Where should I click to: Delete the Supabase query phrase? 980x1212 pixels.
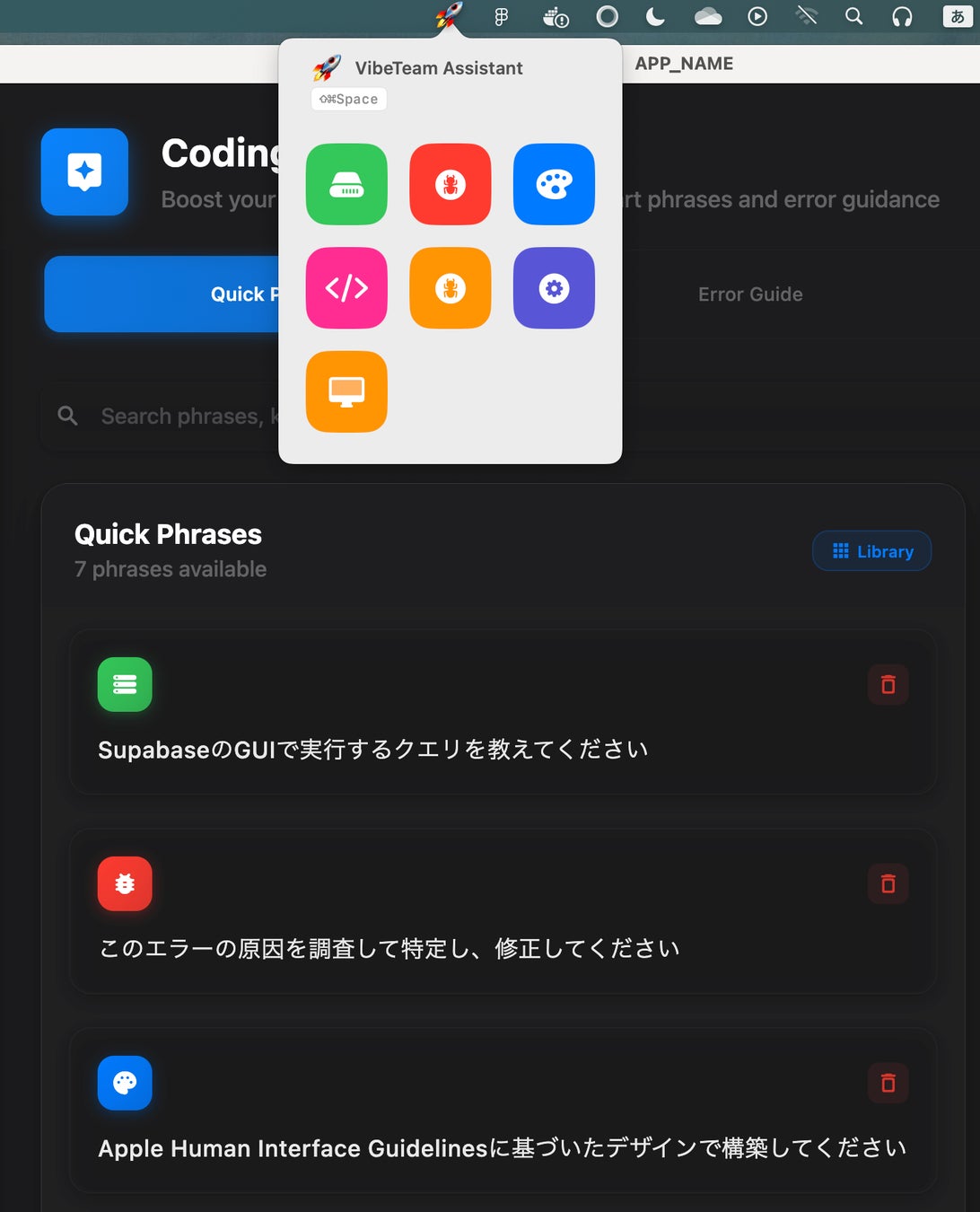[888, 685]
